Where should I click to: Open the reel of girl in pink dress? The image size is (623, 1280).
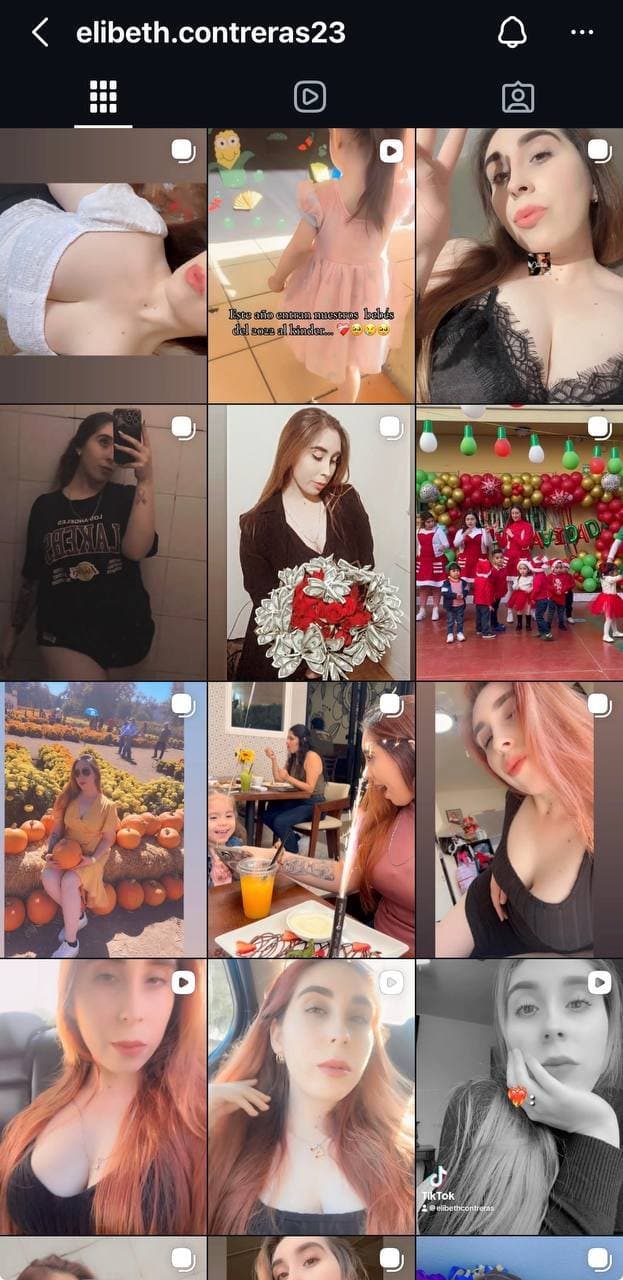311,265
